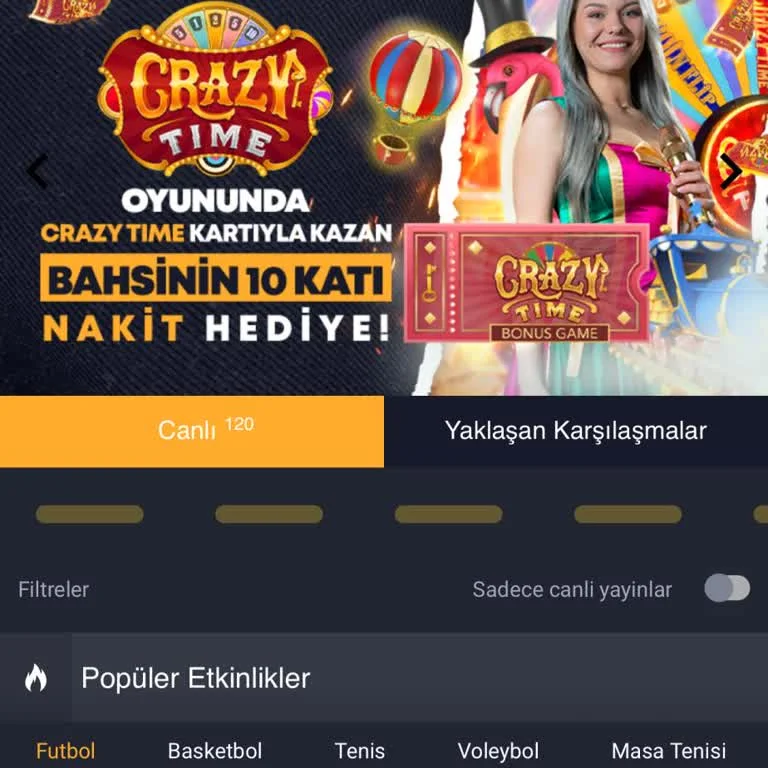
Task: Show the next promo banner
Action: click(x=731, y=172)
